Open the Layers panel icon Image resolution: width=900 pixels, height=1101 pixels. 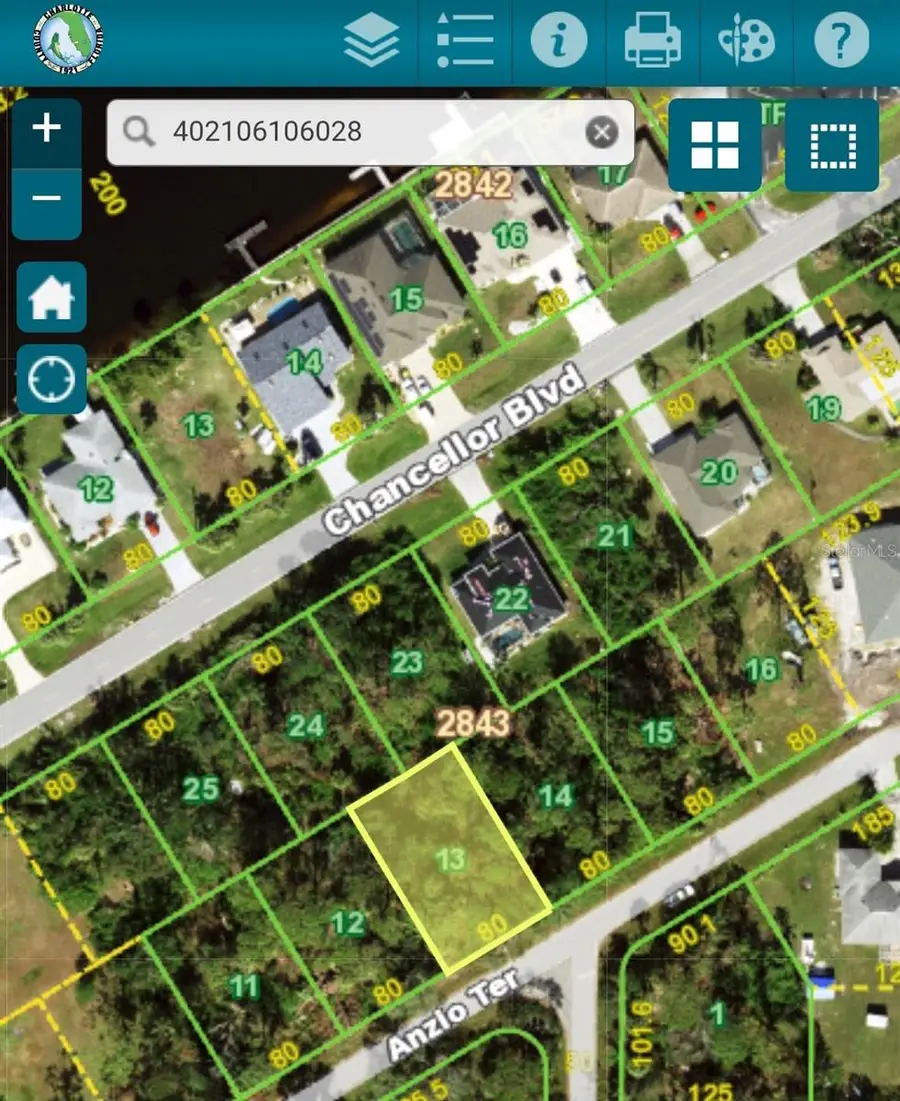370,40
